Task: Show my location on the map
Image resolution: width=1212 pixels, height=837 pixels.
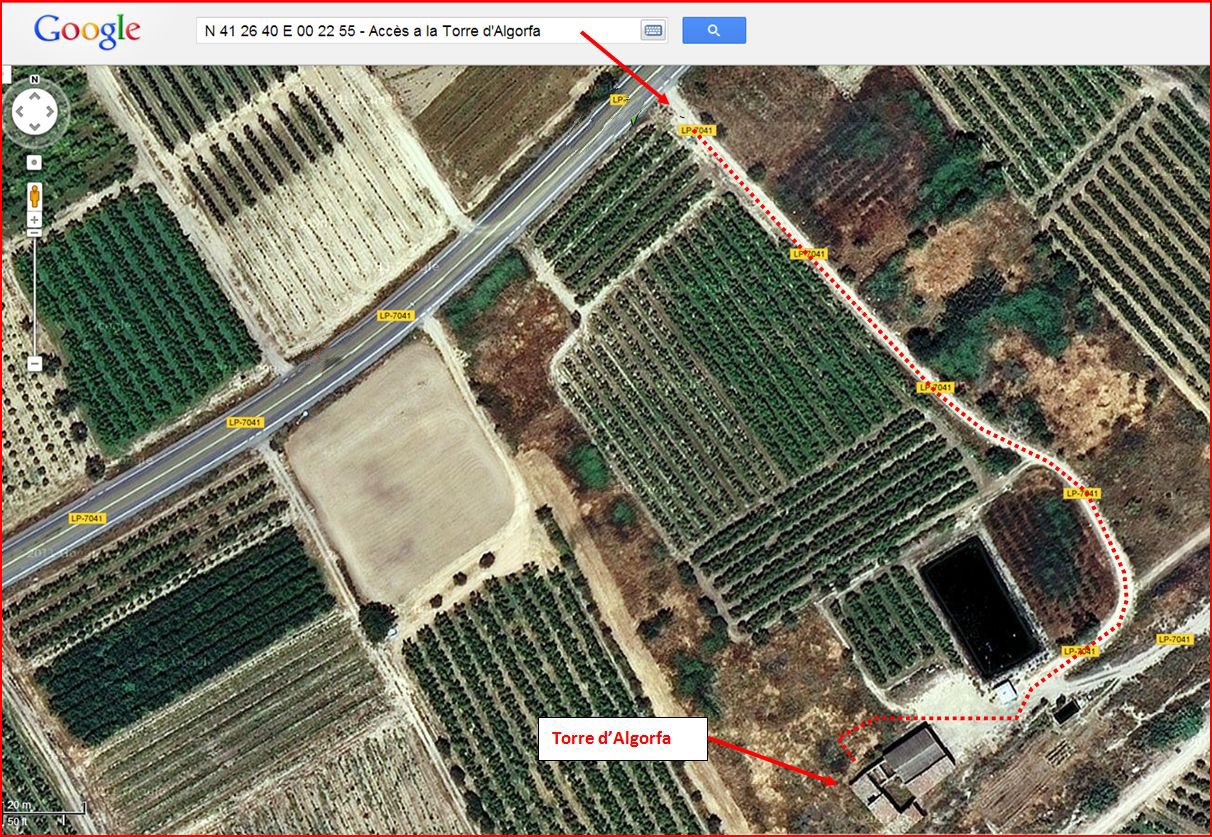Action: [x=34, y=161]
